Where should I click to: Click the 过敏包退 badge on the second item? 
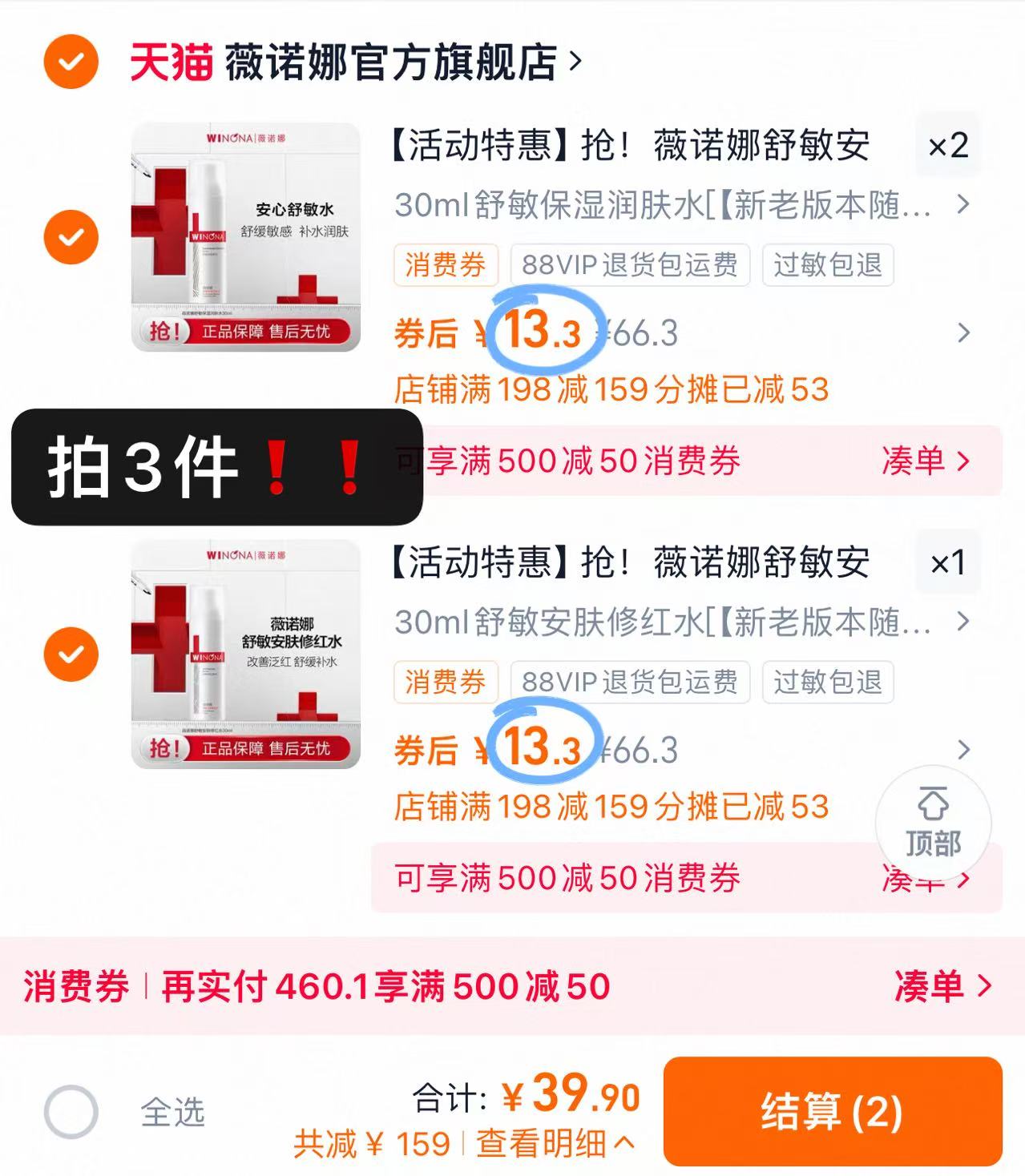[827, 683]
